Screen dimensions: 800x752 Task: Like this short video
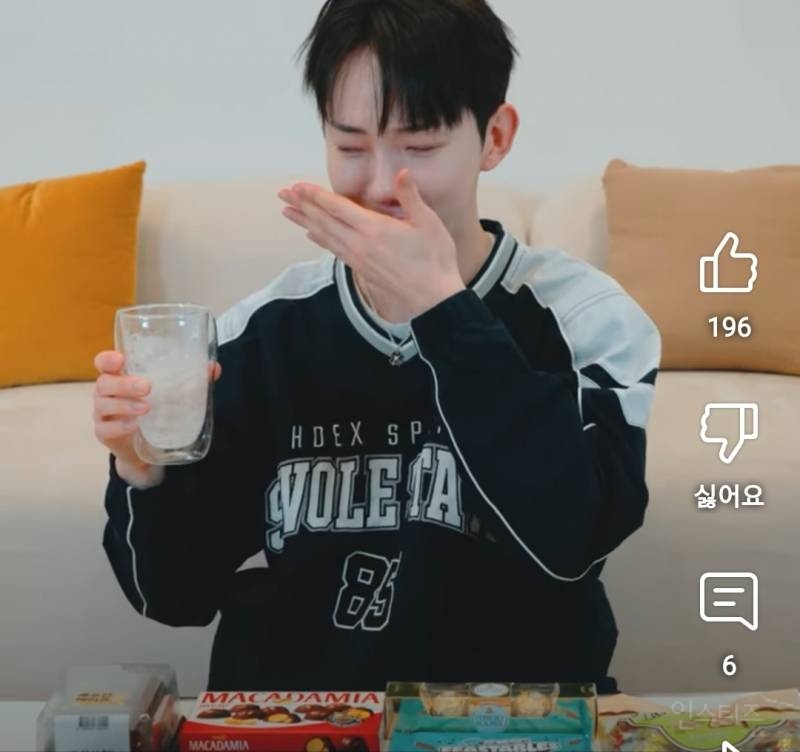click(728, 264)
